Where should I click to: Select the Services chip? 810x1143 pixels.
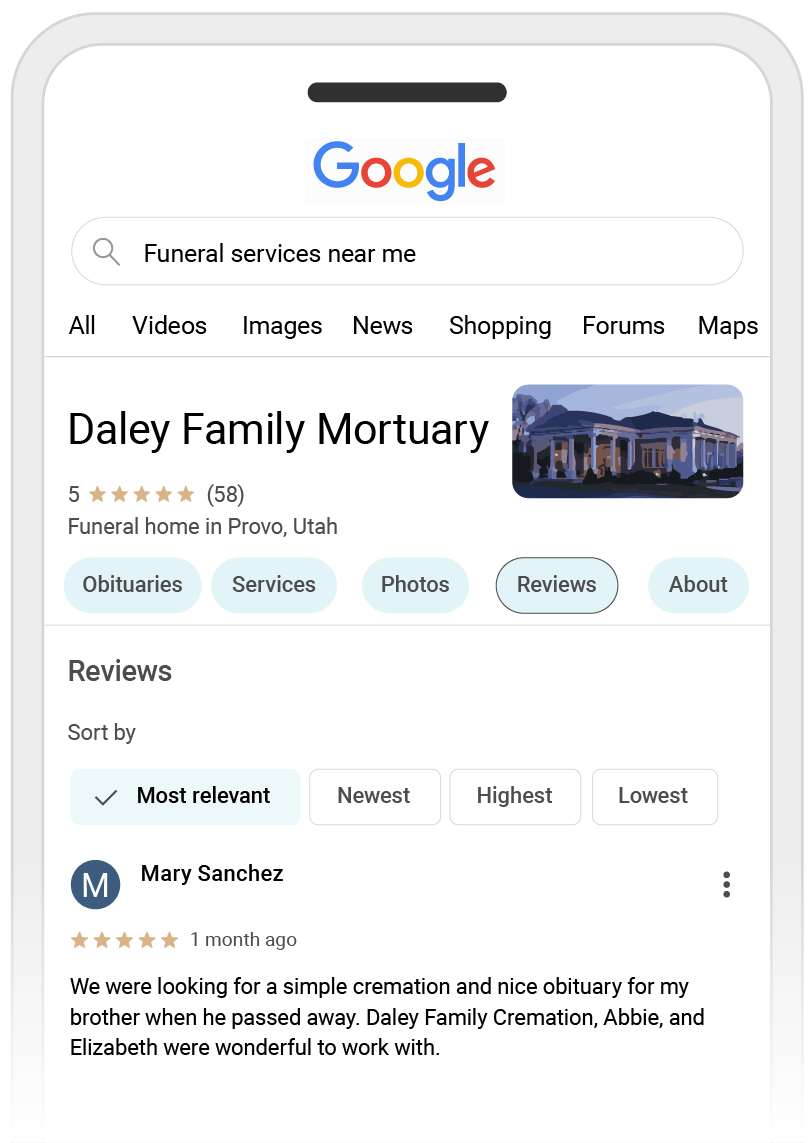coord(273,585)
